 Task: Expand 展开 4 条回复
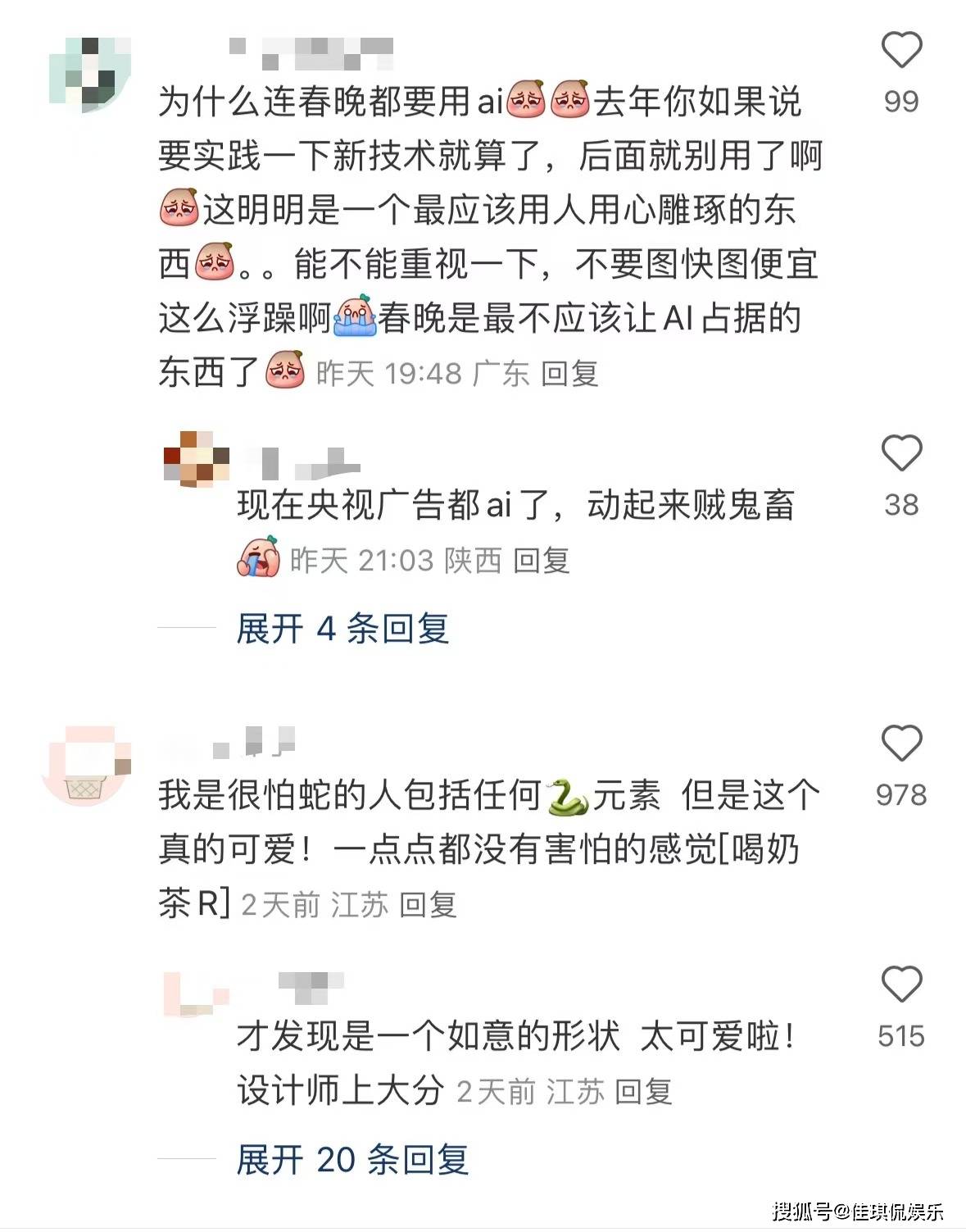[342, 630]
